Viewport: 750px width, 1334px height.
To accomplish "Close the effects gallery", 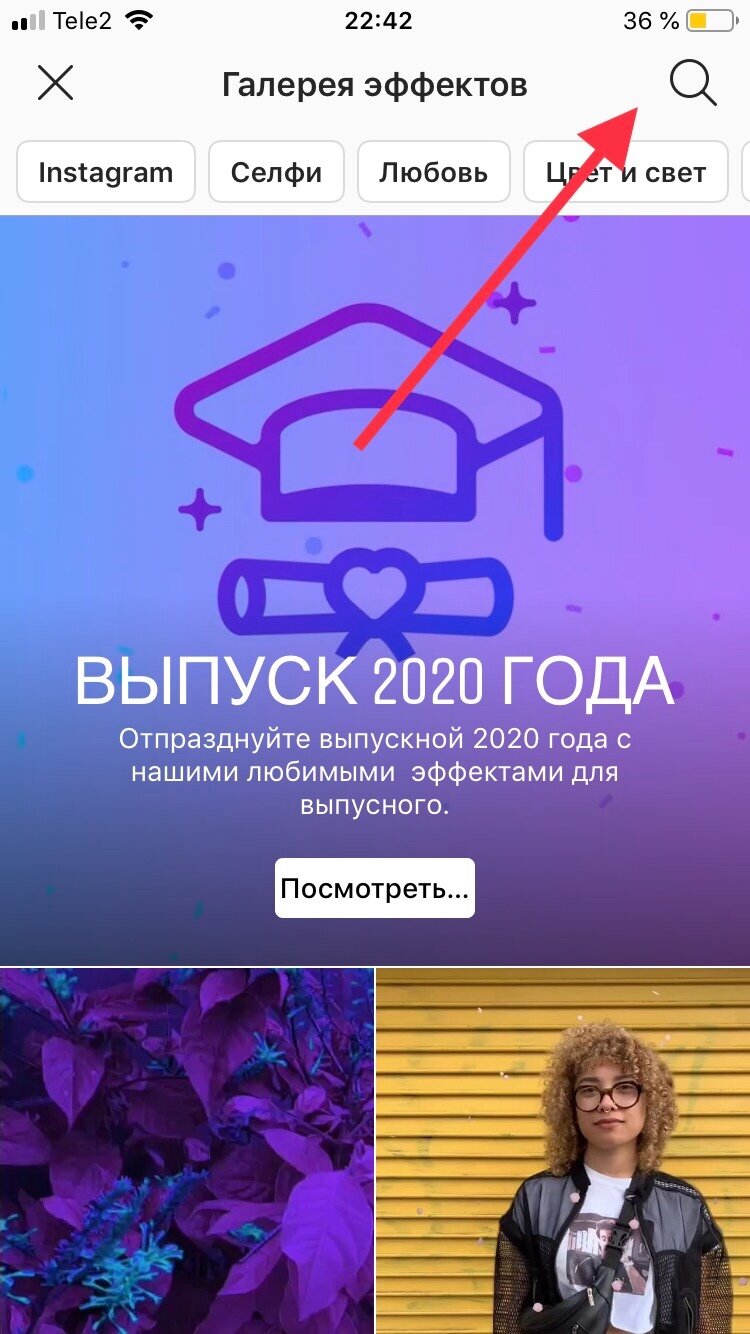I will coord(56,83).
